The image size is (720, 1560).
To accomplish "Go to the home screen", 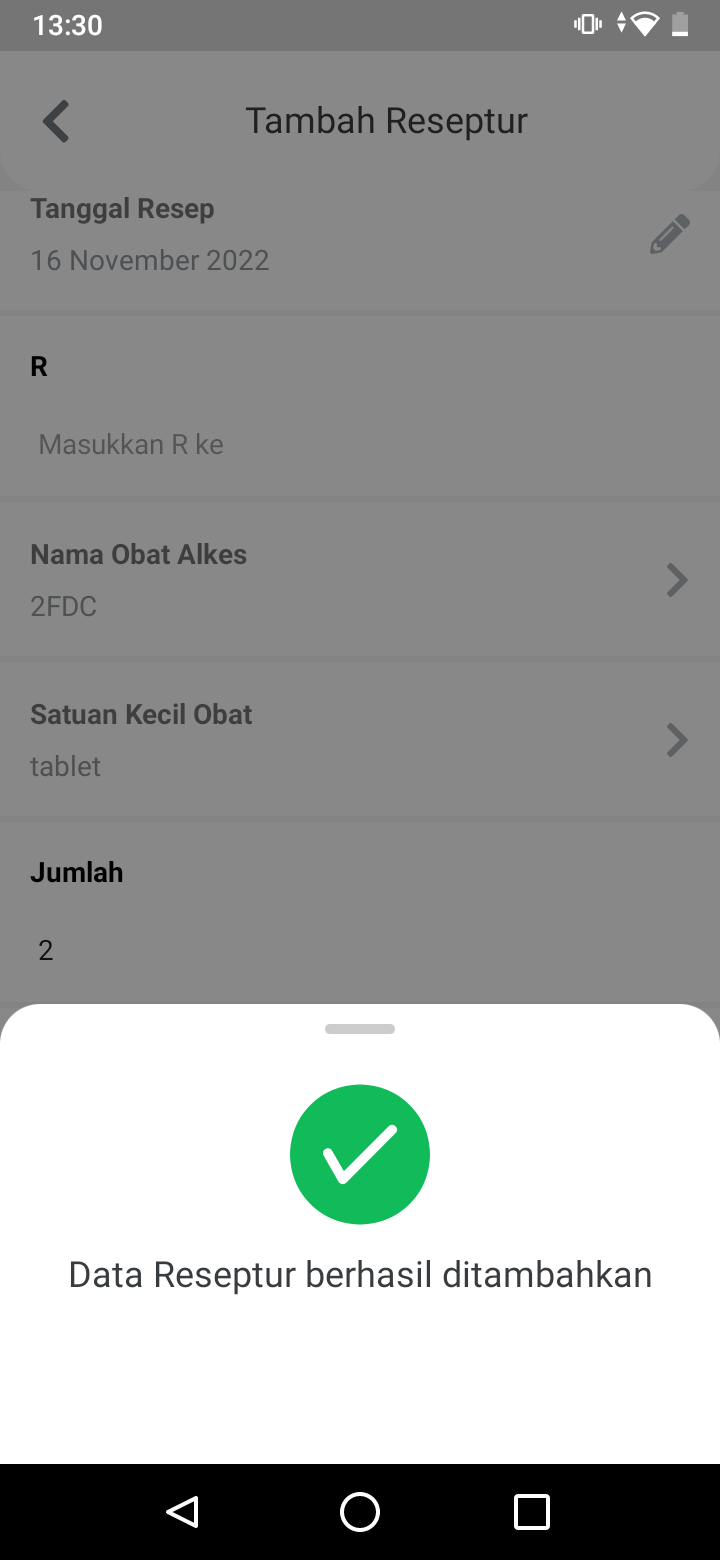I will point(360,1511).
